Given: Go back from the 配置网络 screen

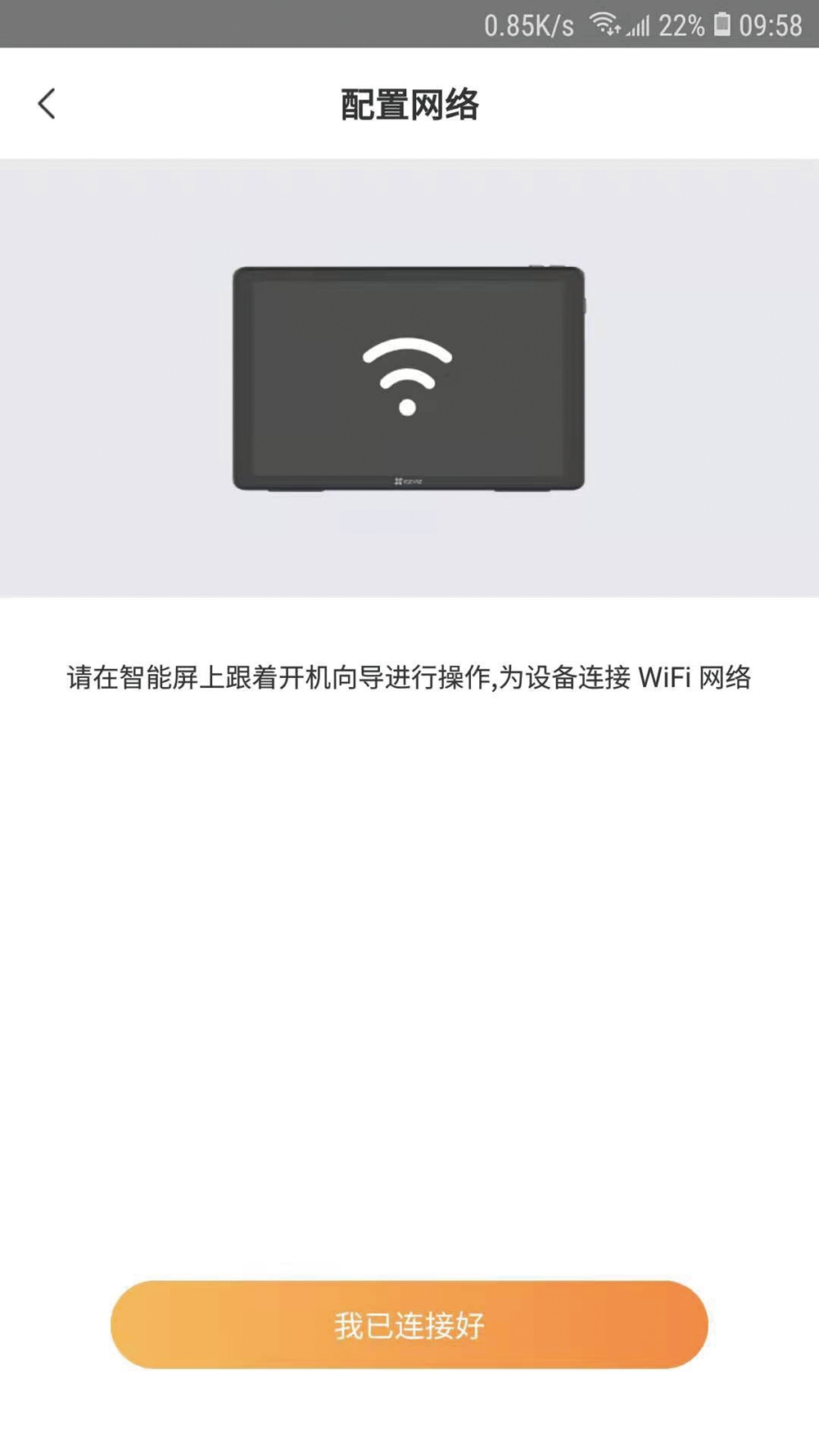Looking at the screenshot, I should pos(47,104).
